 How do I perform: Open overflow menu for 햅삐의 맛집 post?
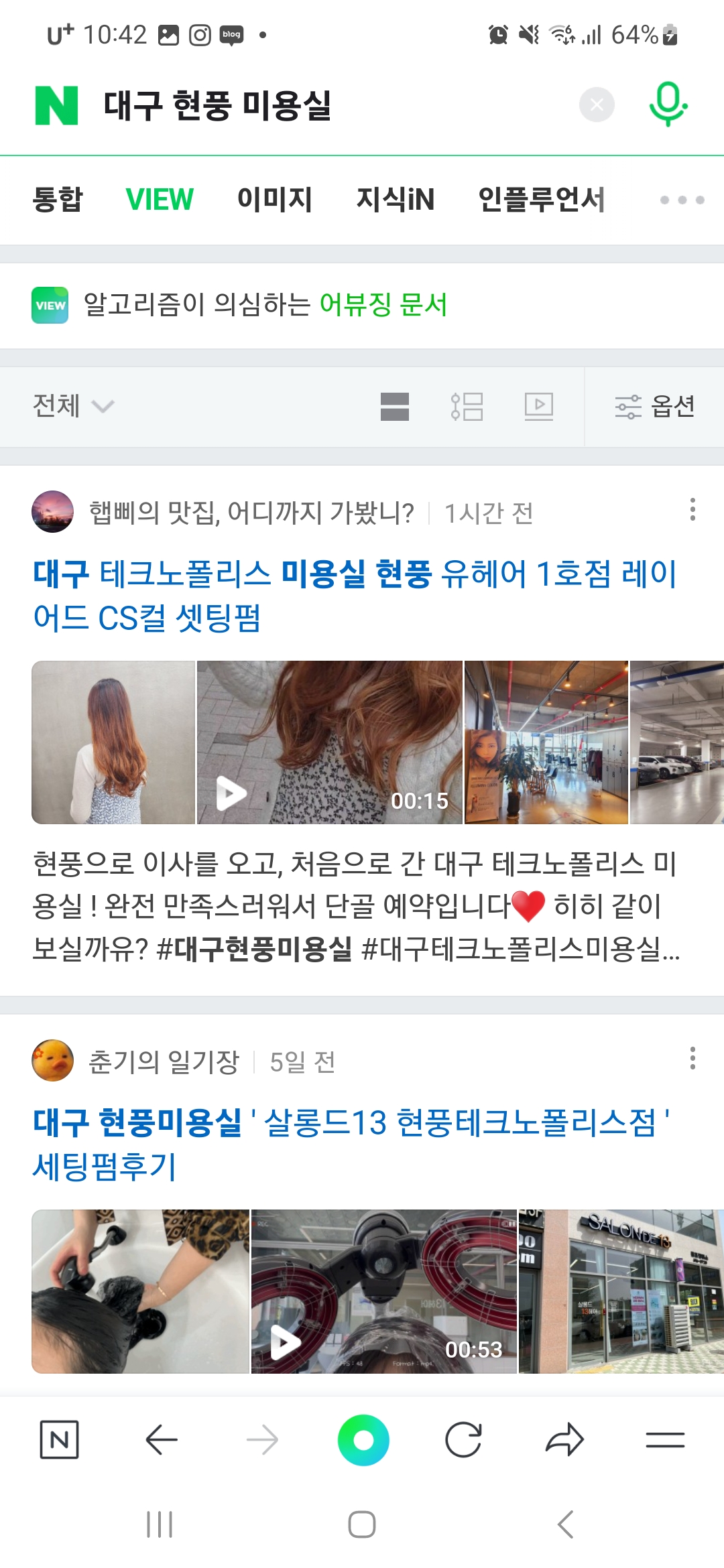[x=692, y=510]
